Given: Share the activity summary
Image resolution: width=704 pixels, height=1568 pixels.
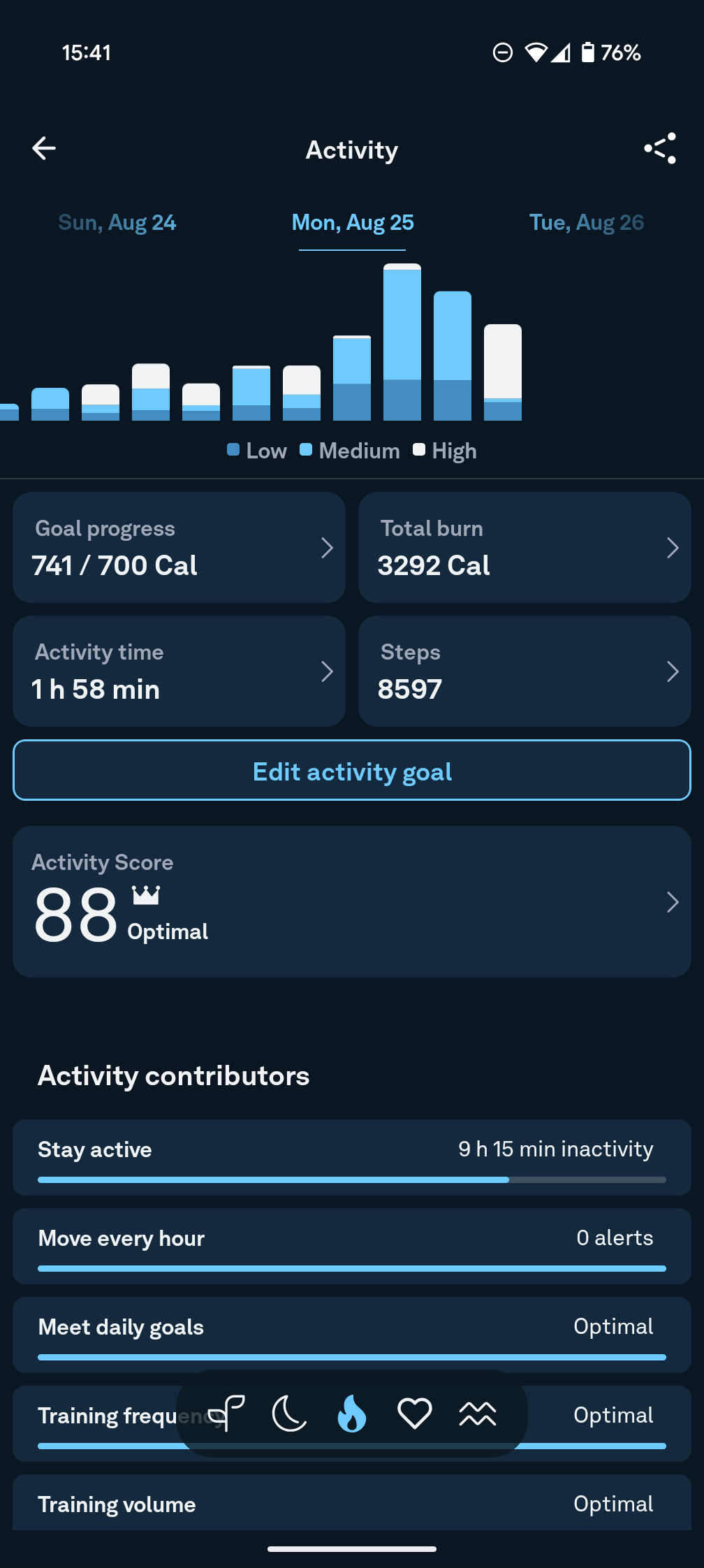Looking at the screenshot, I should coord(660,148).
